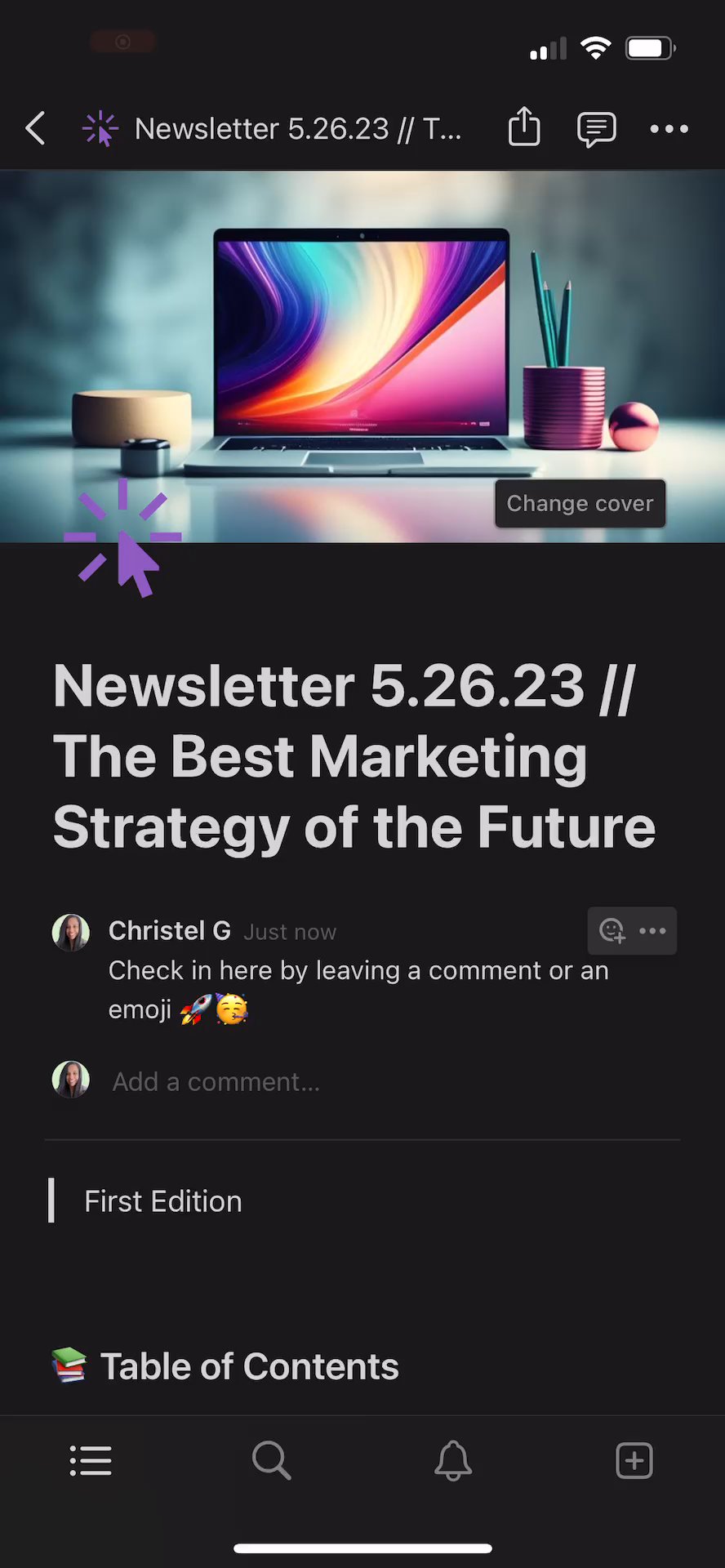Open more options on Christel's comment

pyautogui.click(x=653, y=930)
